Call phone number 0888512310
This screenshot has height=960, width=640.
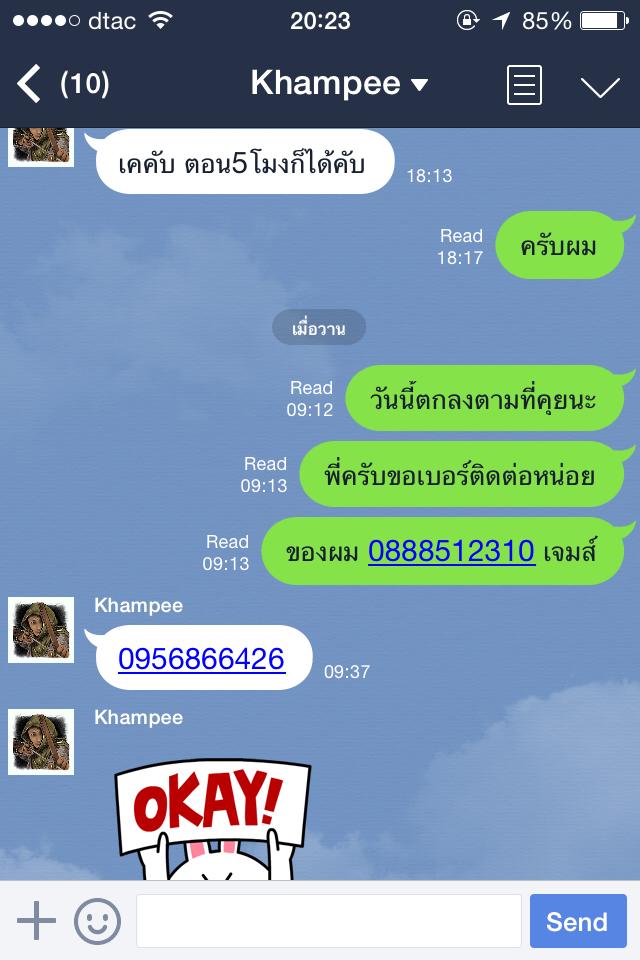pos(451,551)
